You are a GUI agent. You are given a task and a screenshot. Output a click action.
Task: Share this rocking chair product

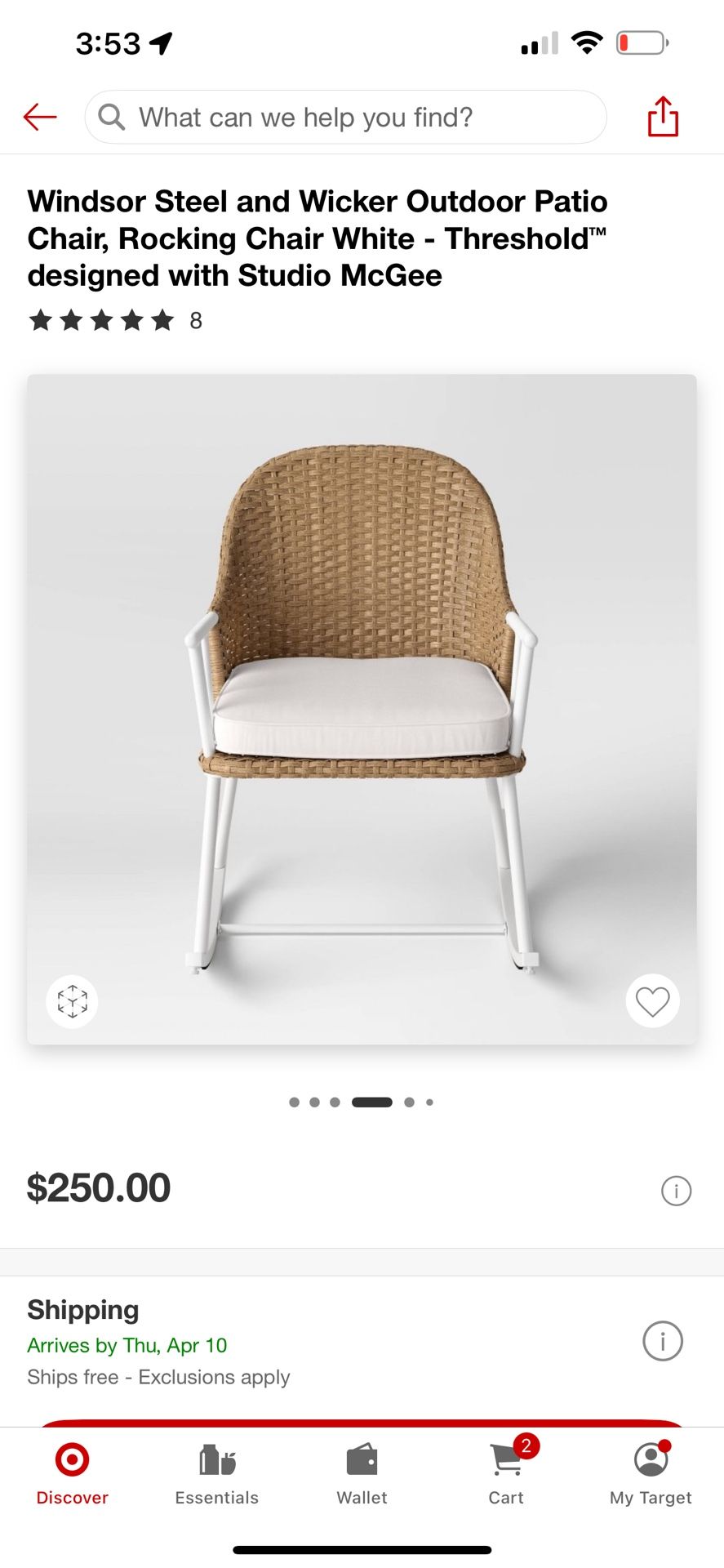663,116
